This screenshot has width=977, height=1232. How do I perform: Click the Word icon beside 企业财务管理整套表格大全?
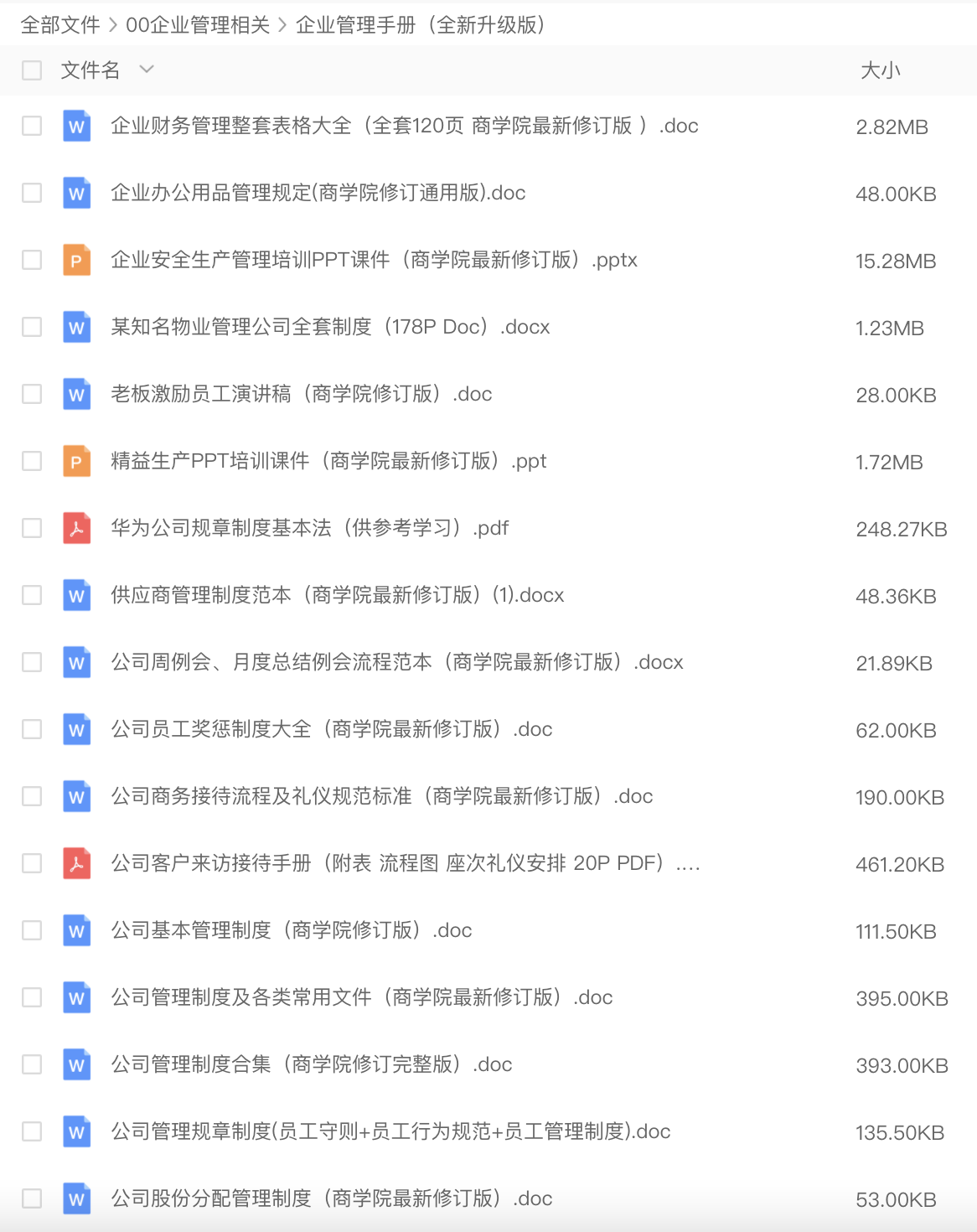[76, 126]
